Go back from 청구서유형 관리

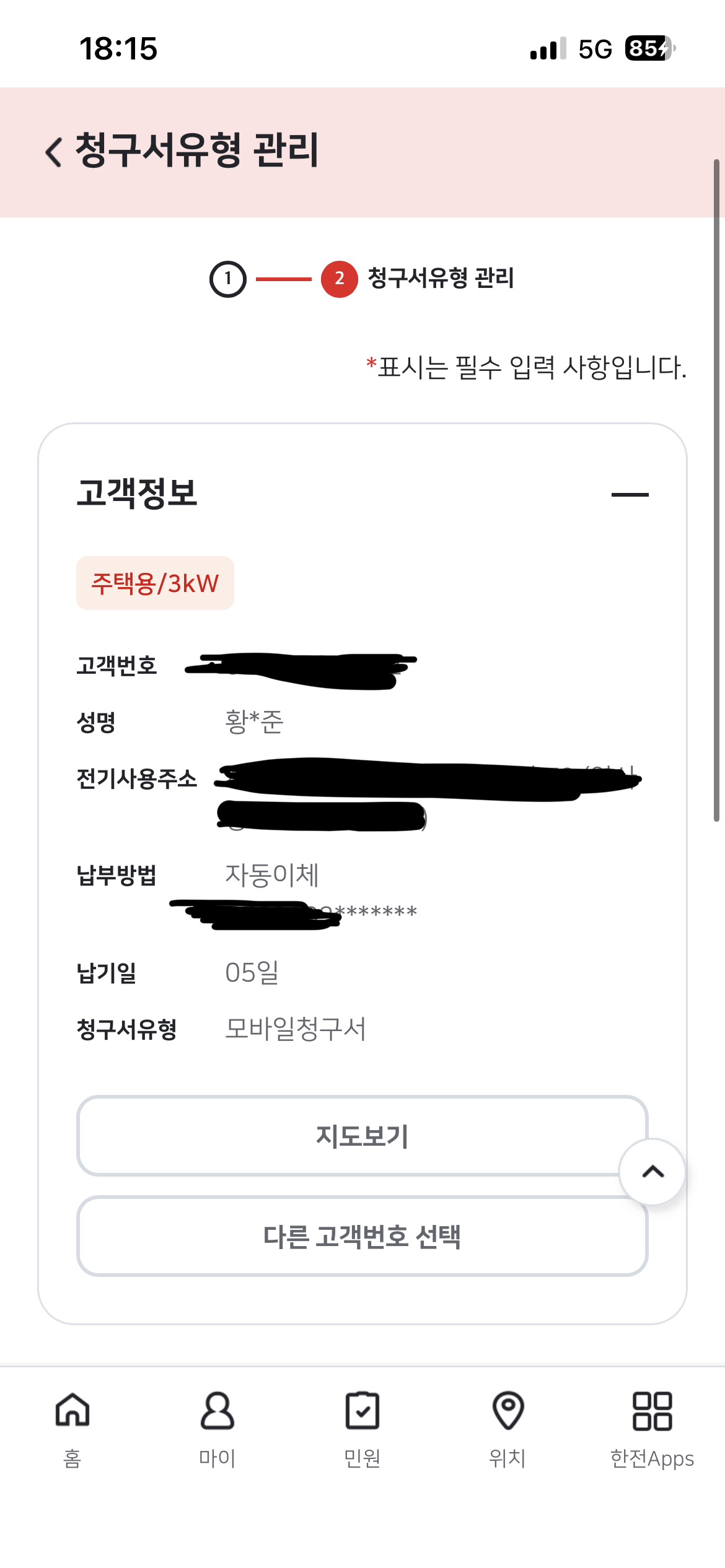point(55,152)
